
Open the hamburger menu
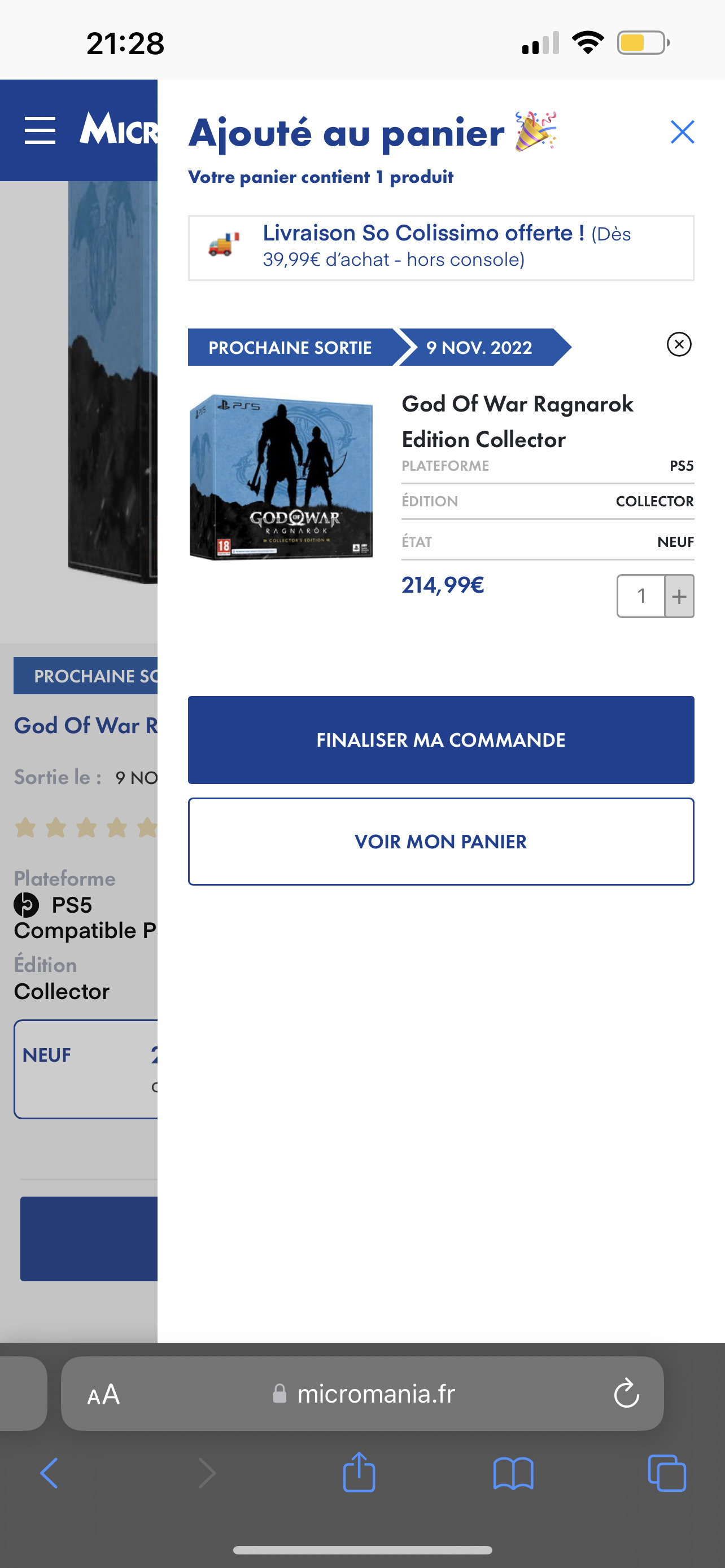pos(40,131)
